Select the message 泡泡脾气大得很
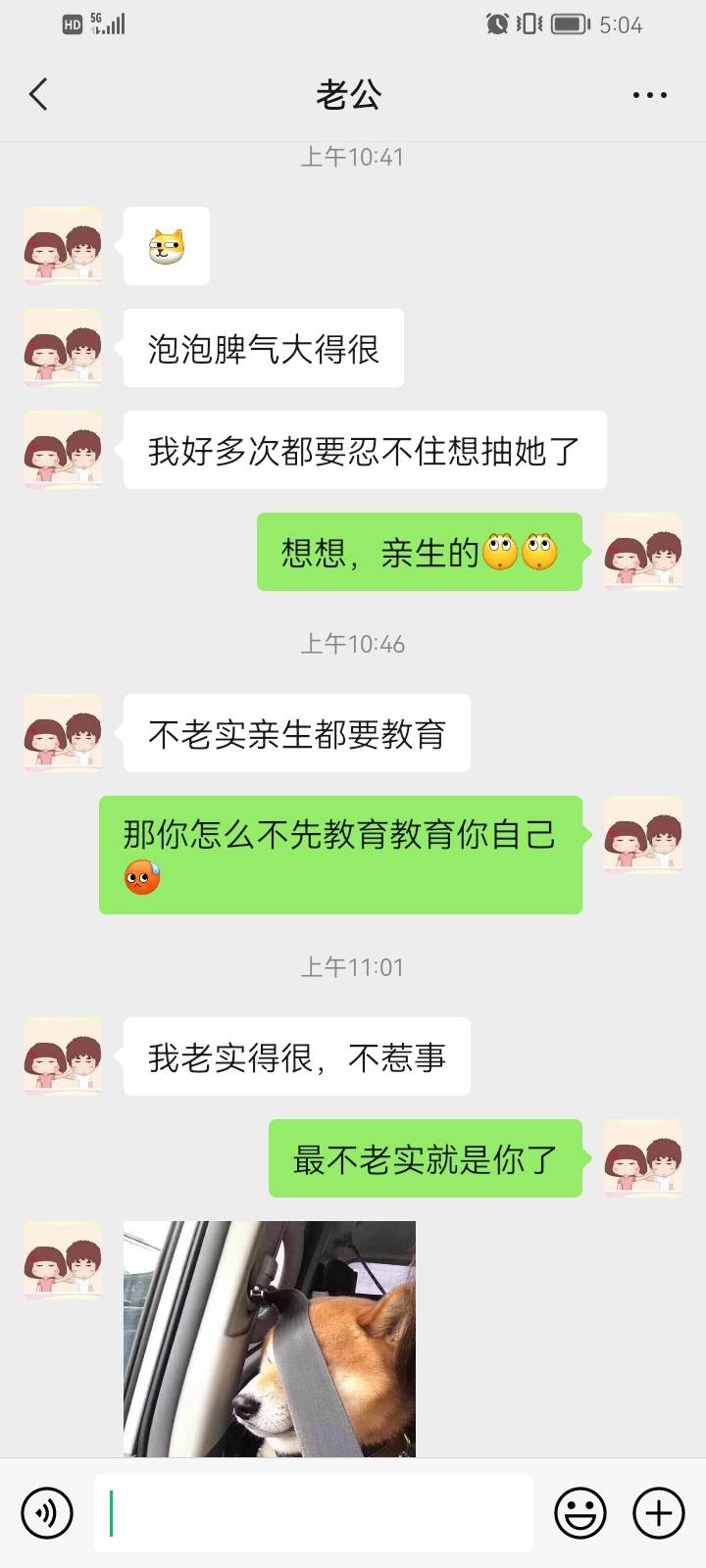 (263, 348)
